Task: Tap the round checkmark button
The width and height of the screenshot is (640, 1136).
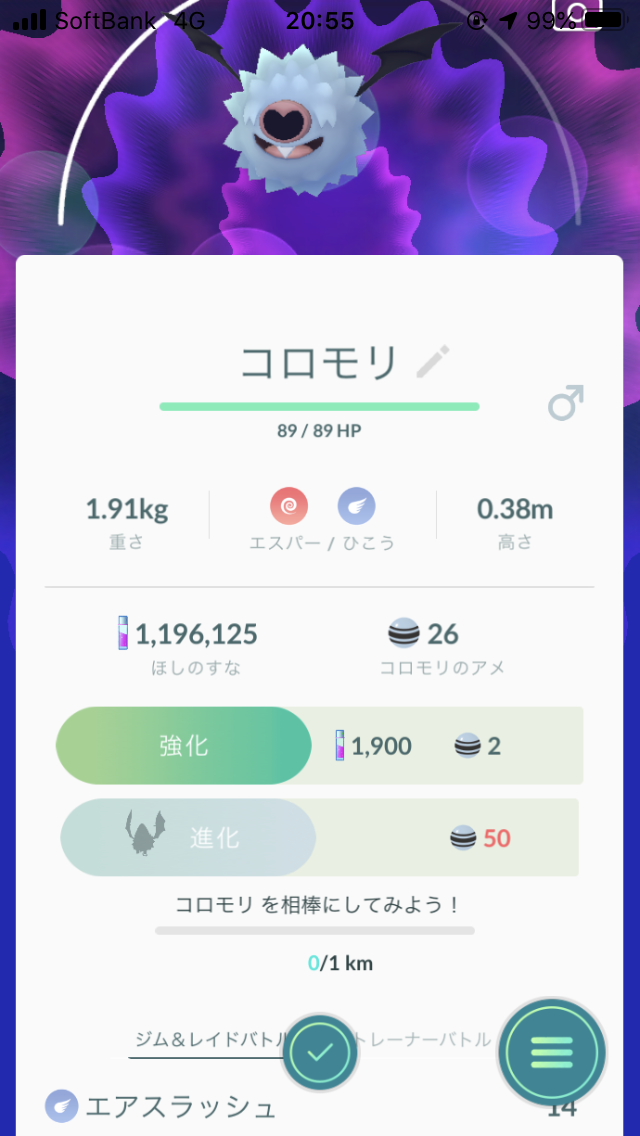Action: tap(320, 1053)
